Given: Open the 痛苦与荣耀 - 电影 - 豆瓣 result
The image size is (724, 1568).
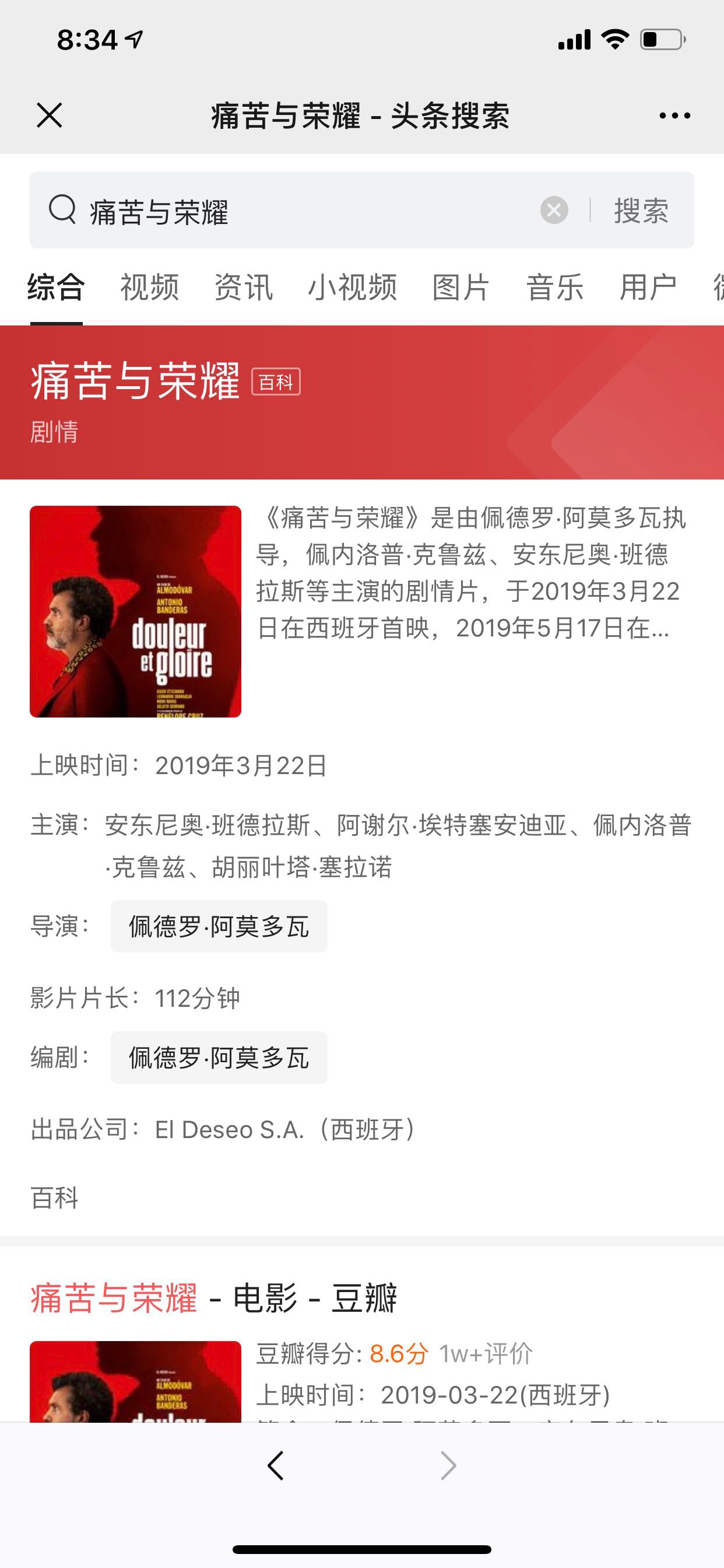Looking at the screenshot, I should pos(213,1298).
